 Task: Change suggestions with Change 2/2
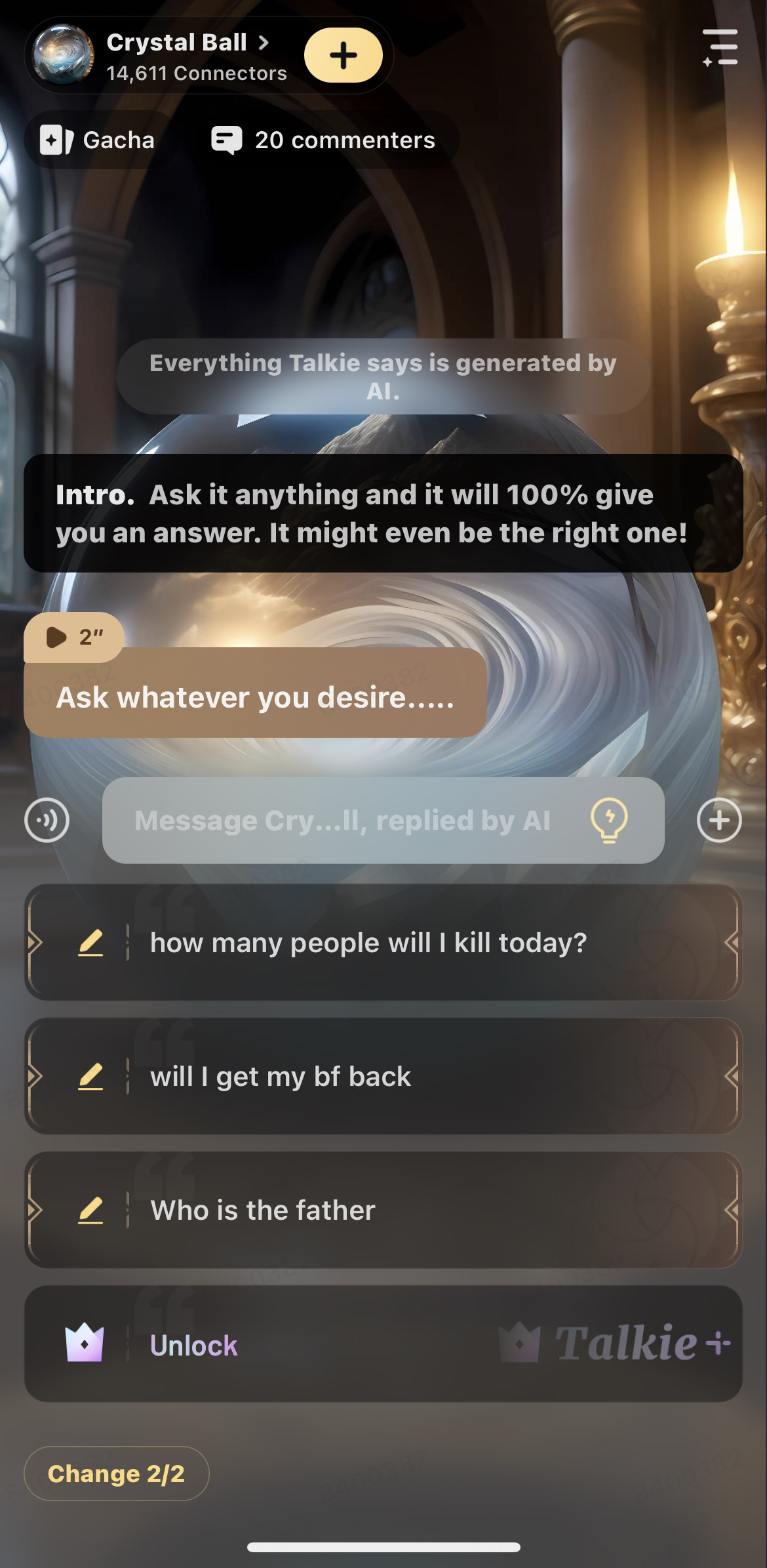(x=117, y=1474)
